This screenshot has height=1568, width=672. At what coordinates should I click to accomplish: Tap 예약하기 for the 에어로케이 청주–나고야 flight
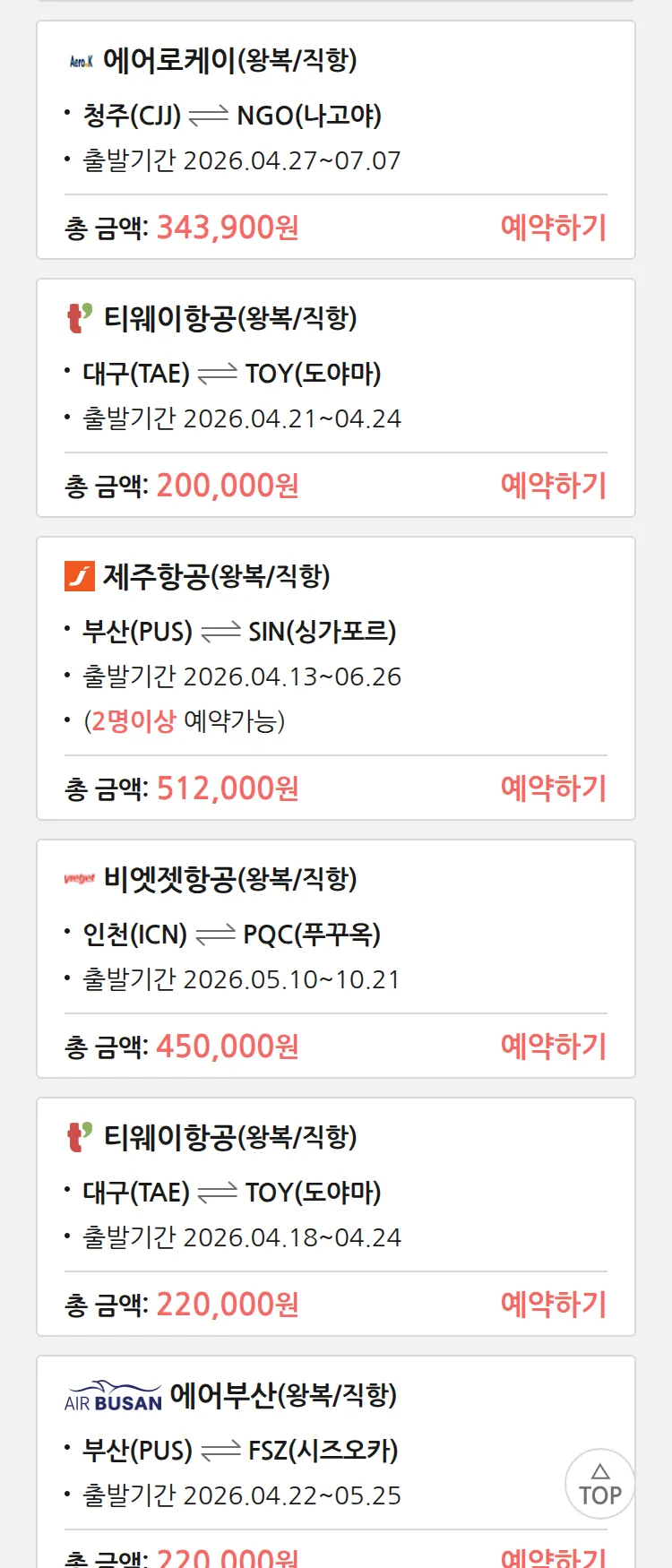point(553,228)
